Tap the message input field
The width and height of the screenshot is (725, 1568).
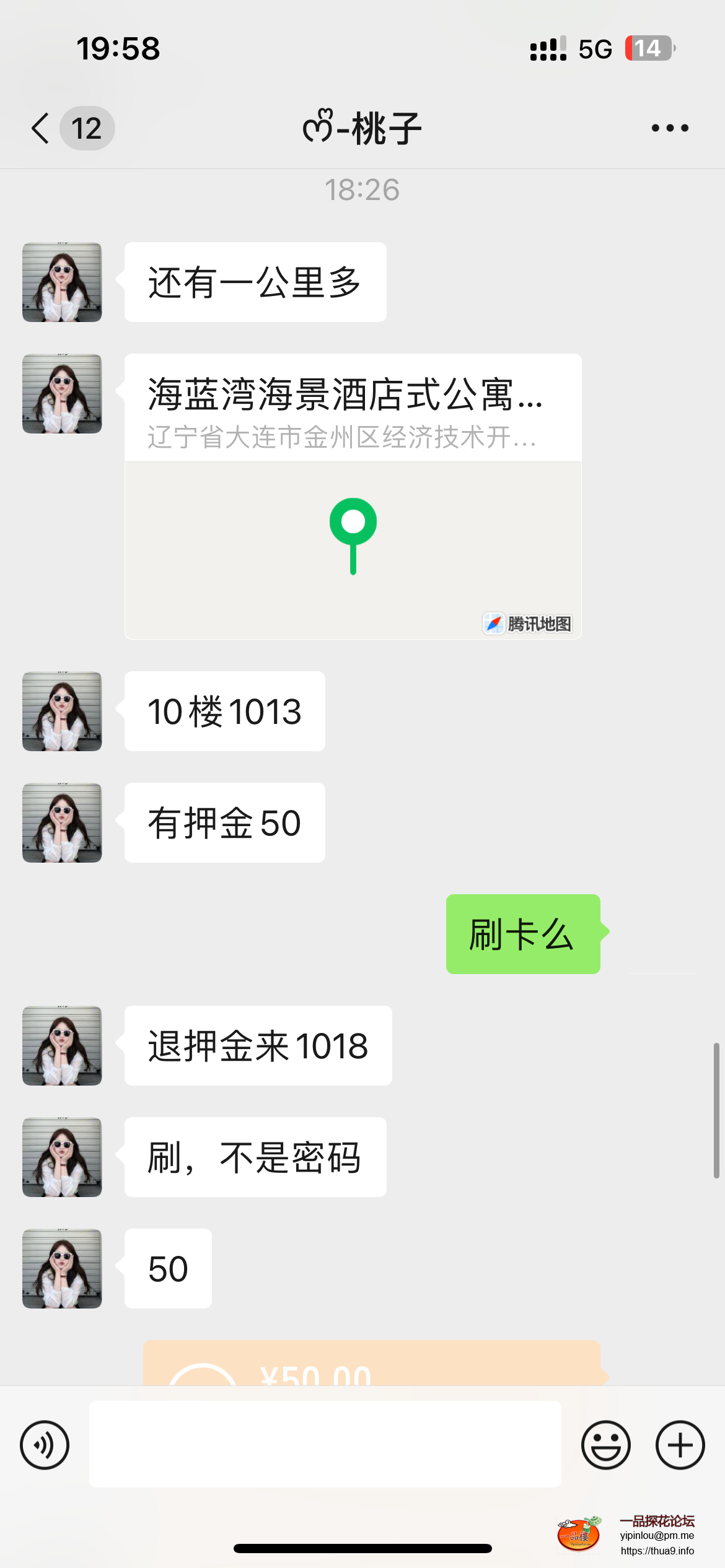click(x=325, y=1445)
